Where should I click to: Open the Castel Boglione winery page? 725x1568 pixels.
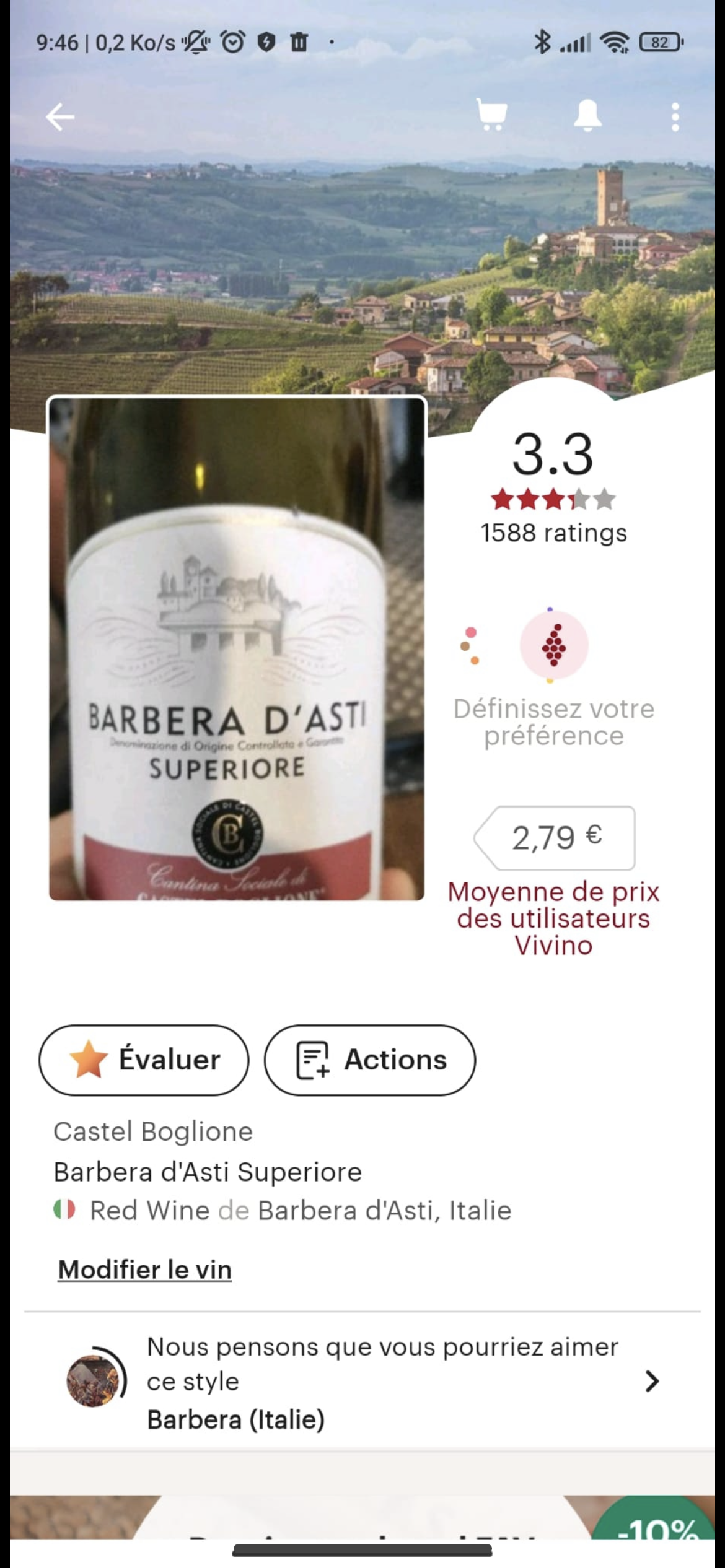[153, 1131]
